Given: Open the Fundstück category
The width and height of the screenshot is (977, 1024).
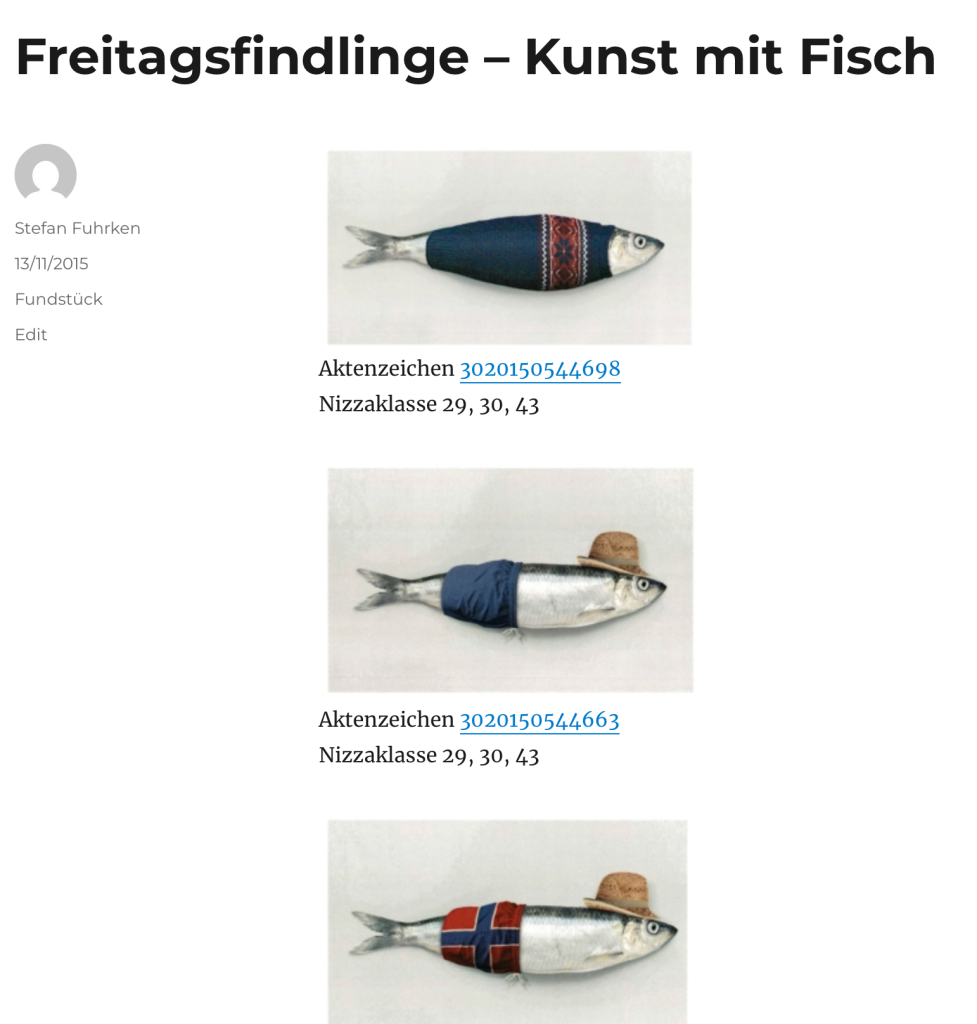Looking at the screenshot, I should click(58, 299).
